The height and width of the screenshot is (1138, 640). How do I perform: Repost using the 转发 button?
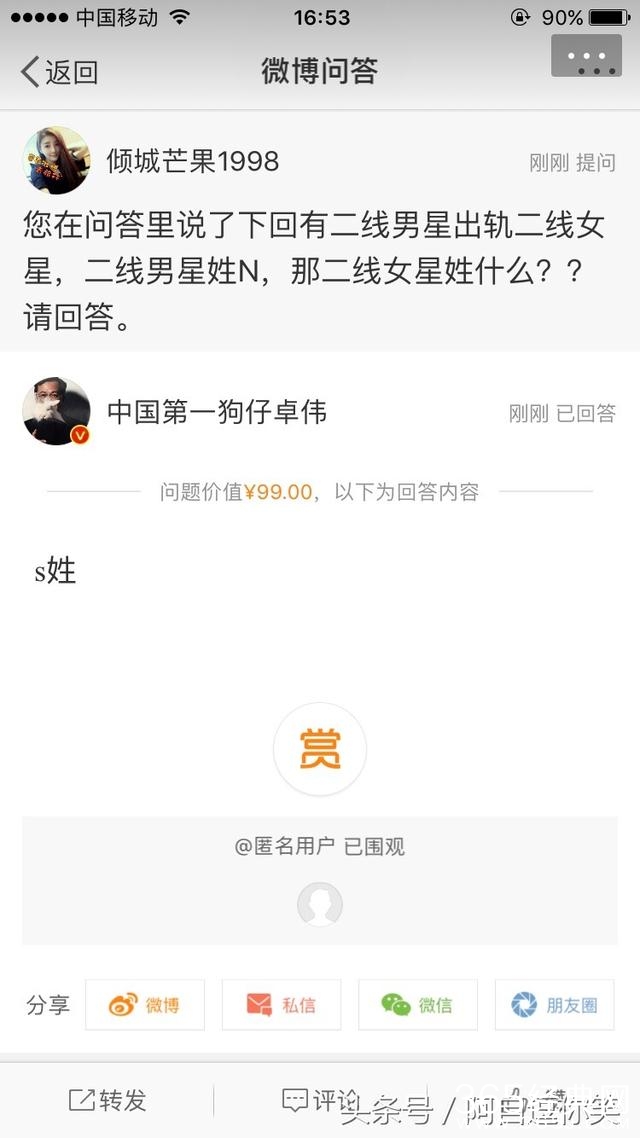click(108, 1100)
